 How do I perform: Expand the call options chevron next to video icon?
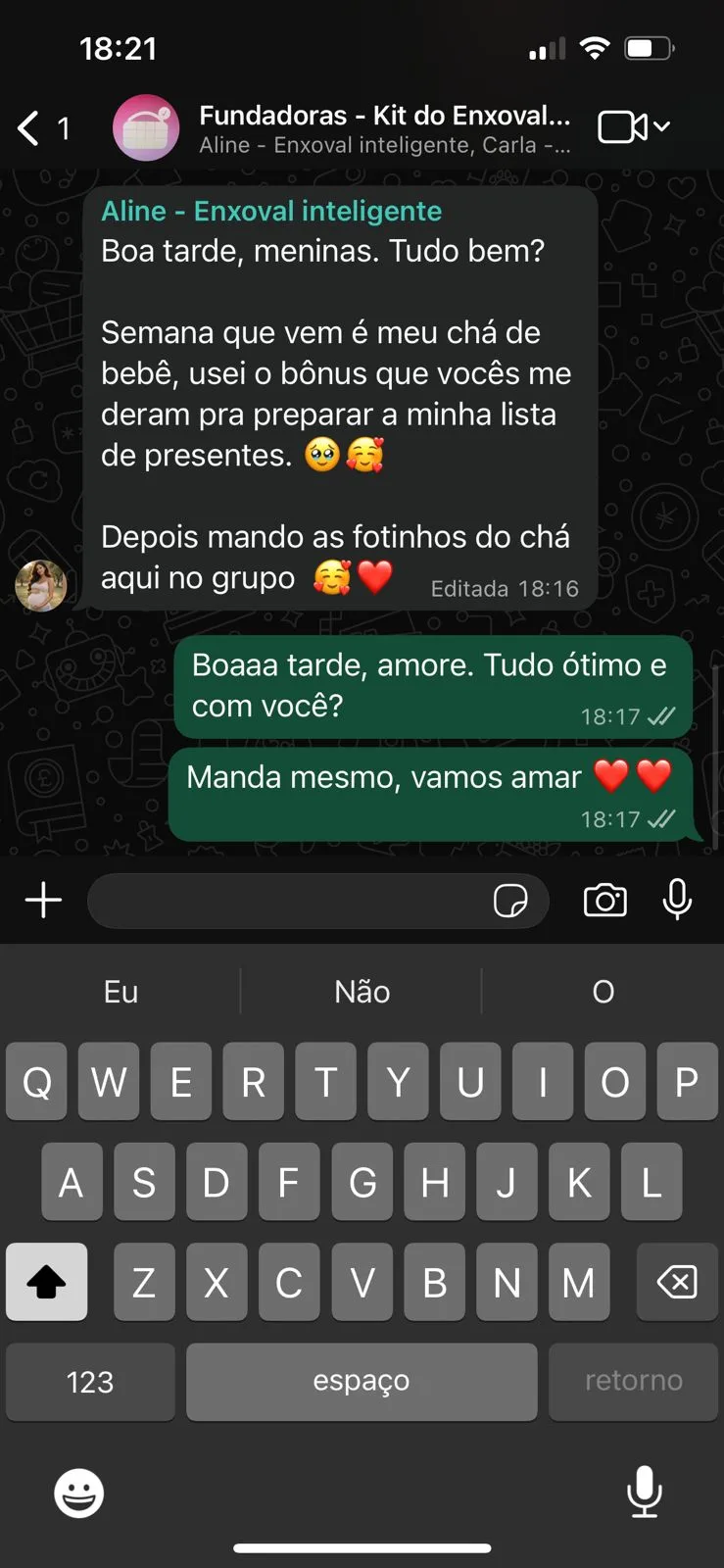point(659,128)
